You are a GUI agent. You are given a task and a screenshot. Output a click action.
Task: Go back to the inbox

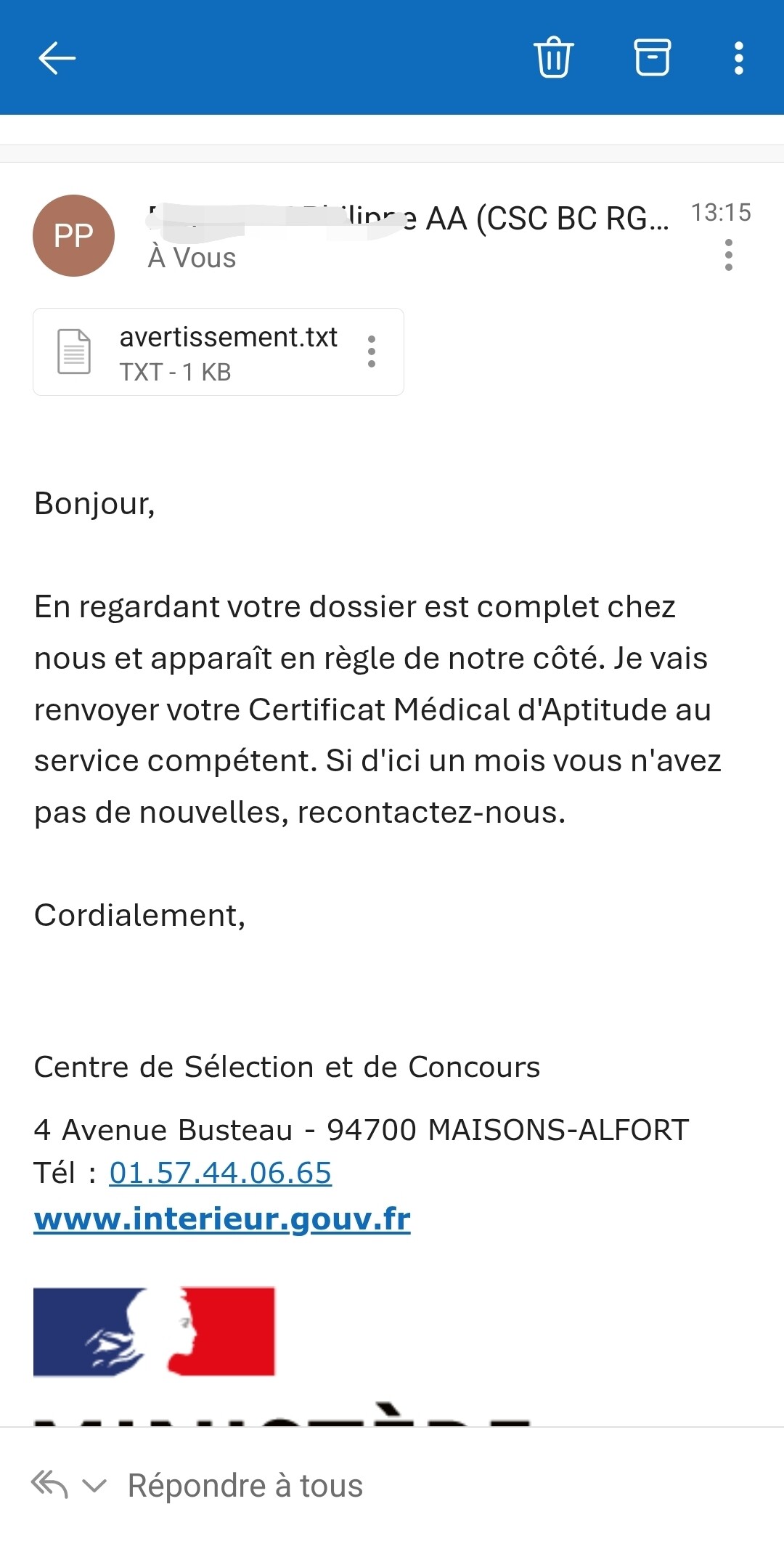point(57,58)
